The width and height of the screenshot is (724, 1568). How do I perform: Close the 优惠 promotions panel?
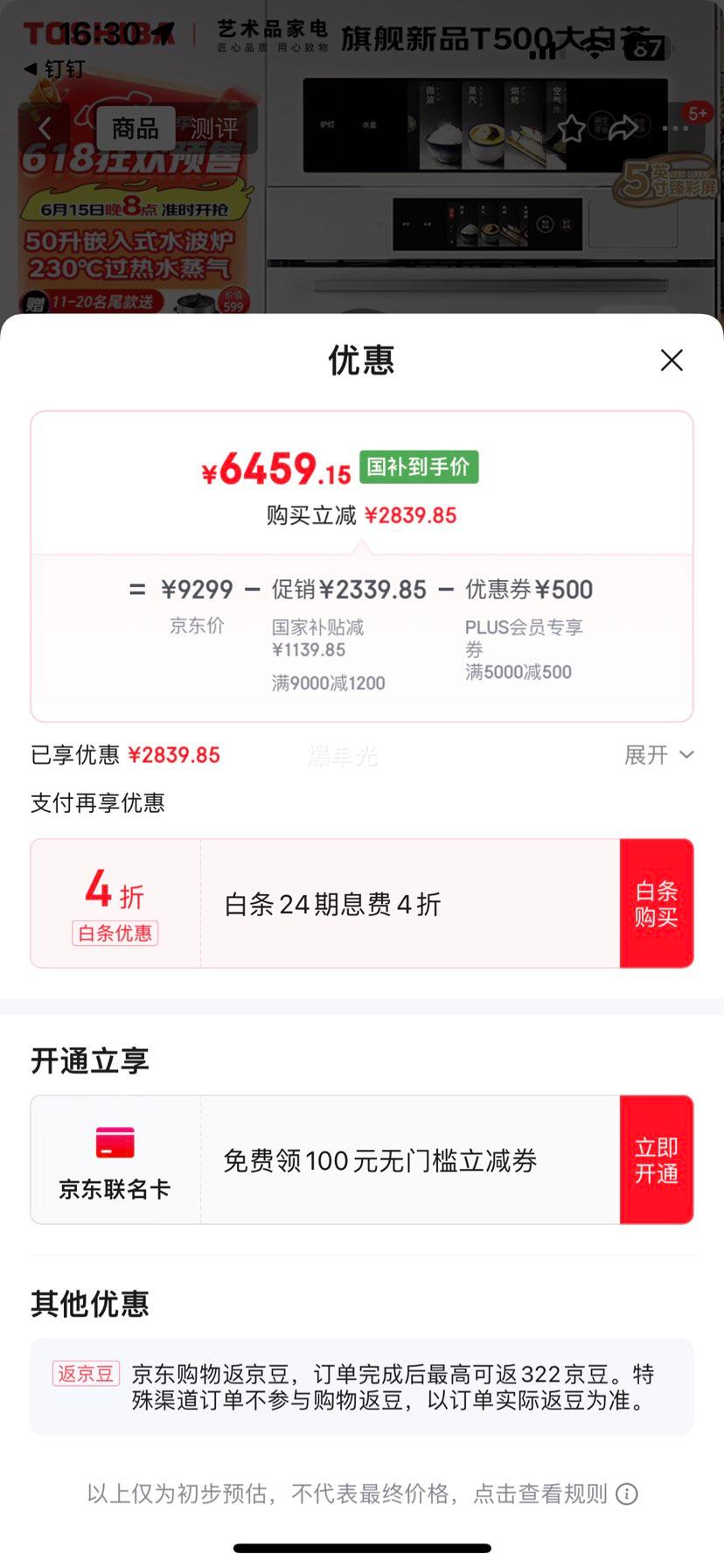pyautogui.click(x=671, y=360)
